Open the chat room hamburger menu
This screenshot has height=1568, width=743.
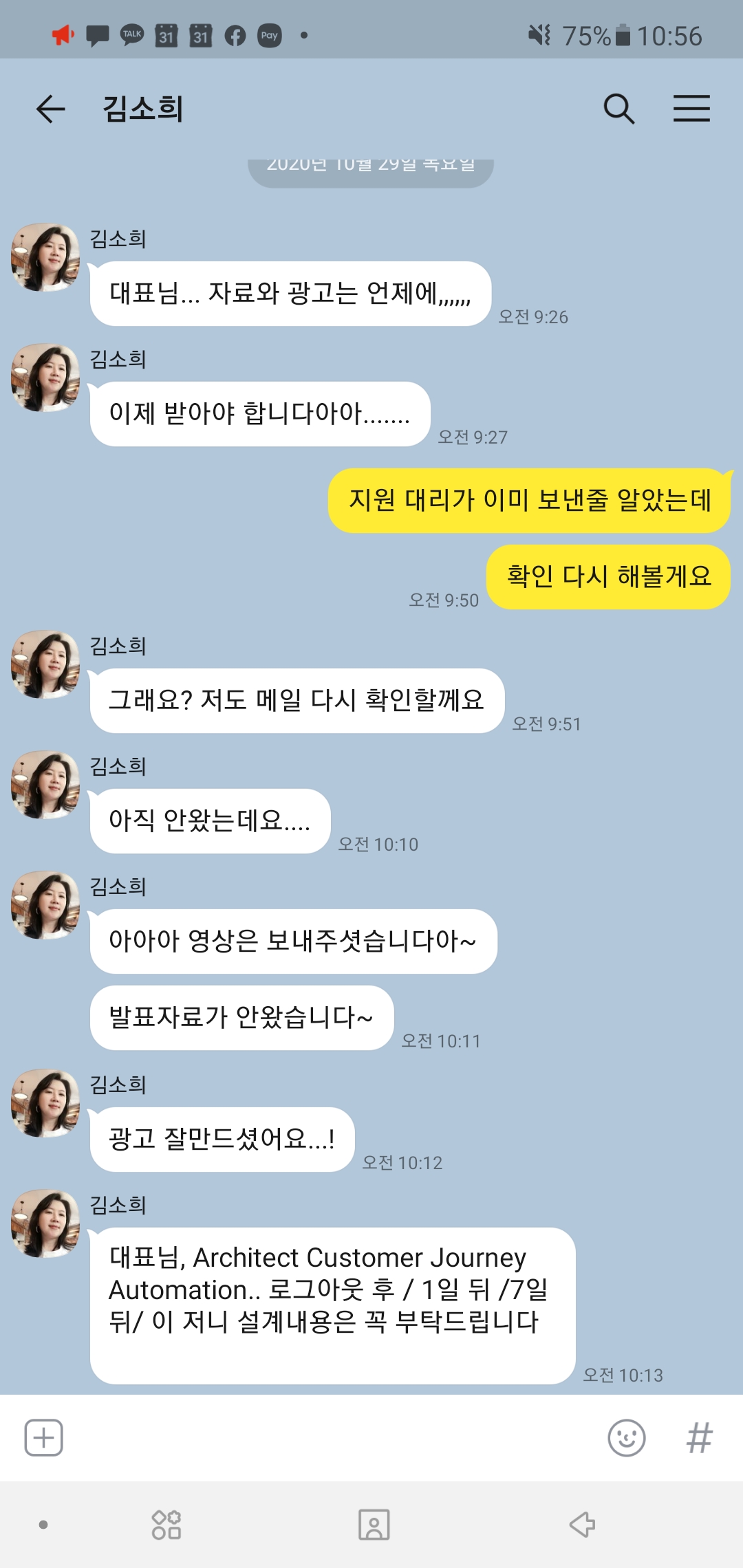[x=691, y=109]
